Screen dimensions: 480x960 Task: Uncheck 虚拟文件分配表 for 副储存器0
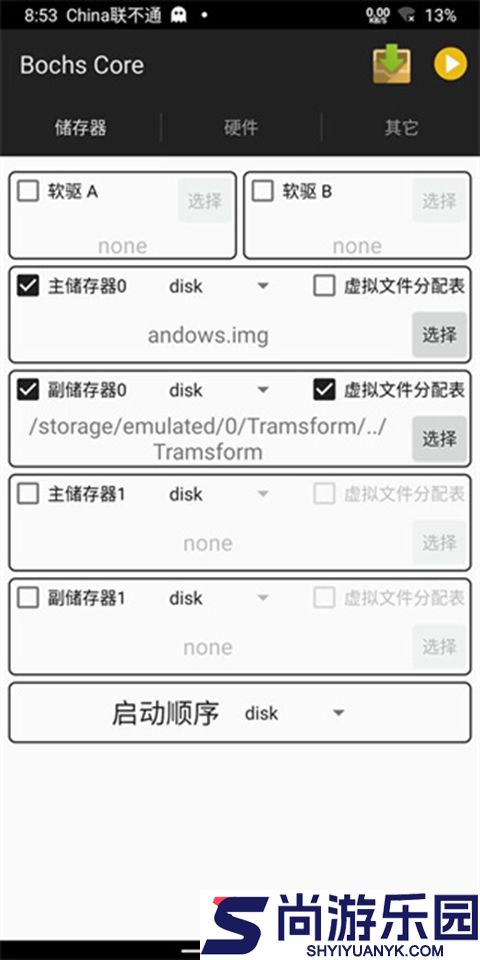(x=324, y=390)
